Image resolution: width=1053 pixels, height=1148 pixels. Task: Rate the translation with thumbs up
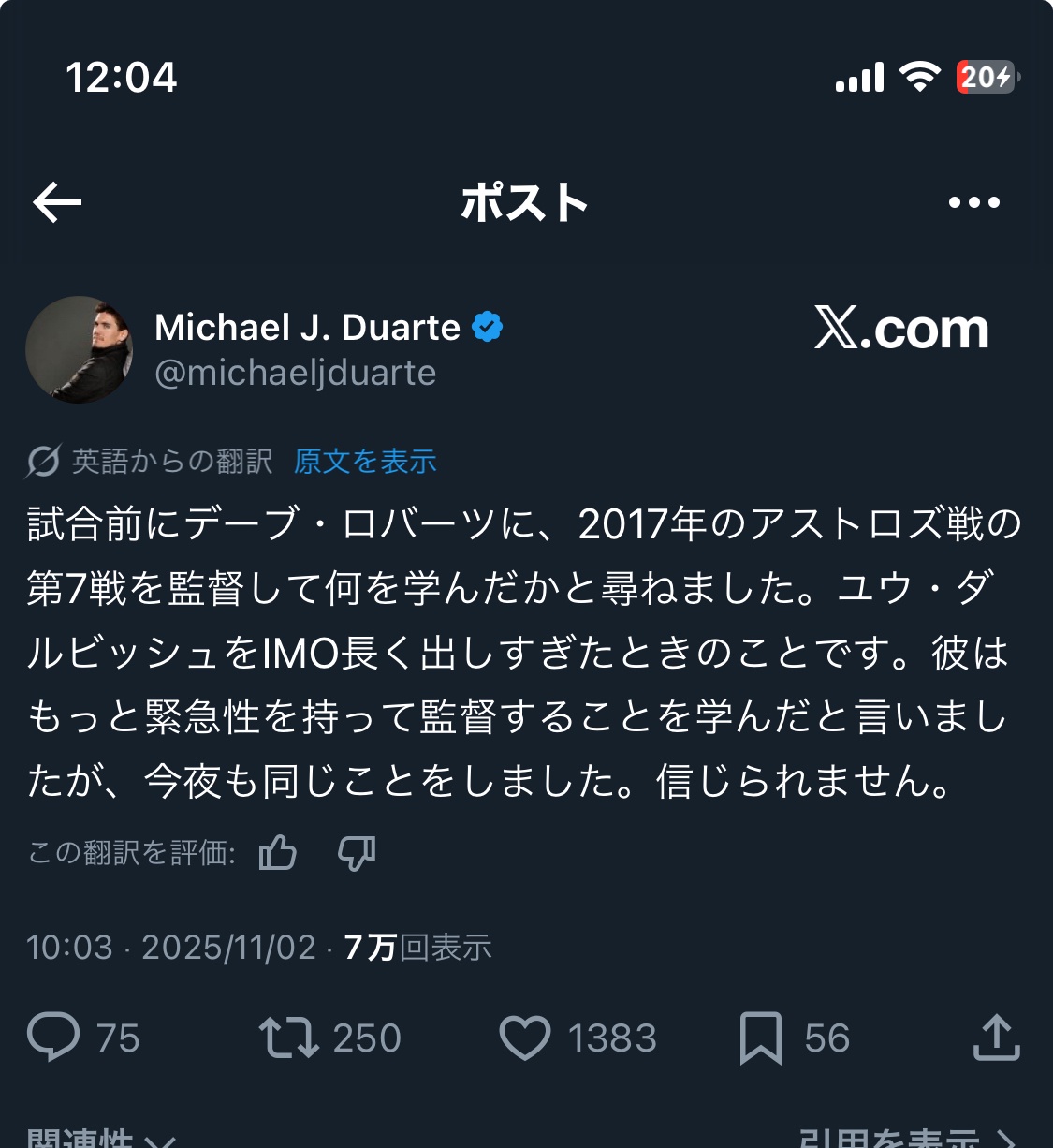click(278, 853)
